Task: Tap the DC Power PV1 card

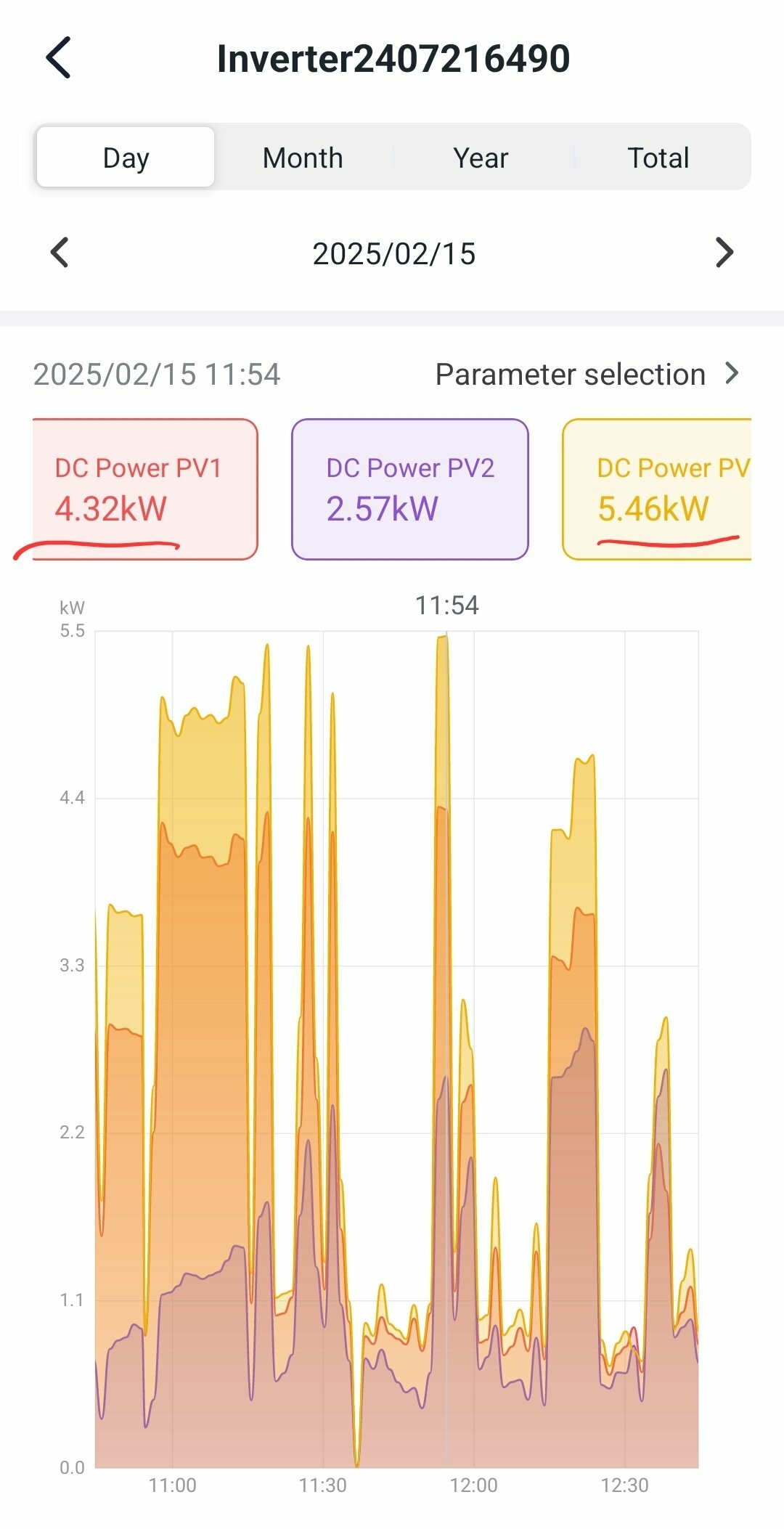Action: [x=145, y=489]
